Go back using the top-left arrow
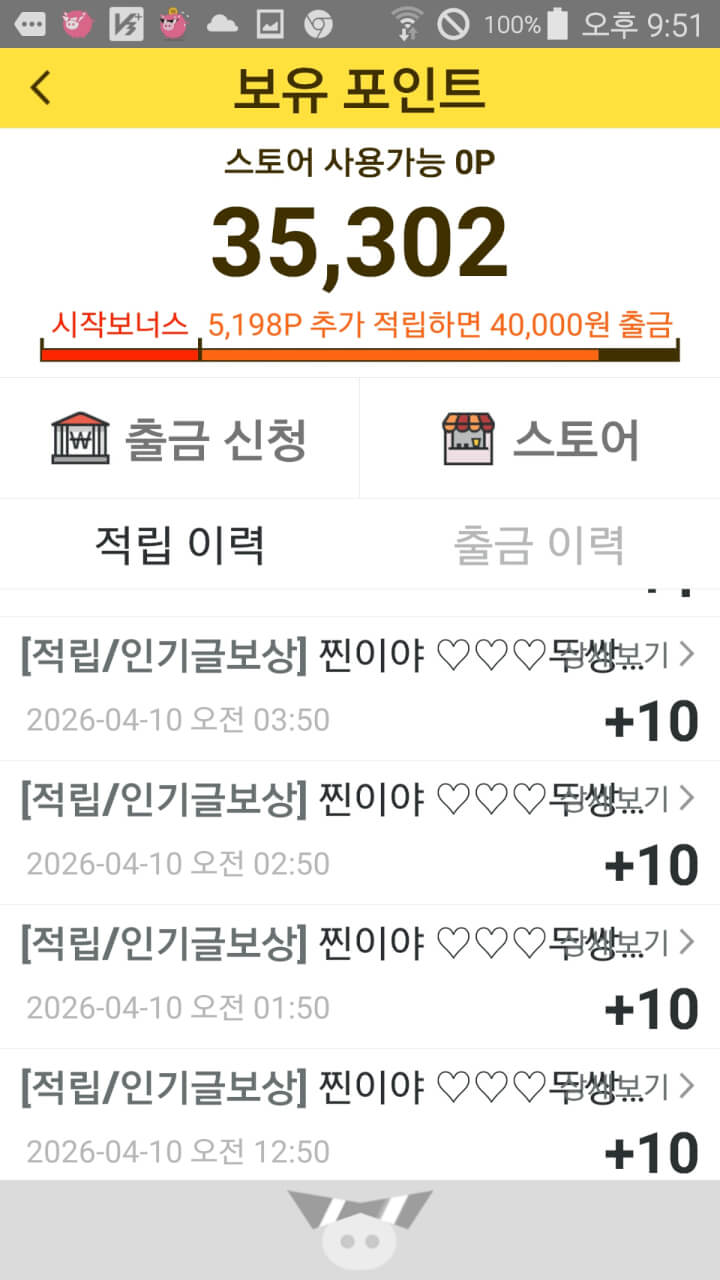This screenshot has width=720, height=1280. [40, 88]
